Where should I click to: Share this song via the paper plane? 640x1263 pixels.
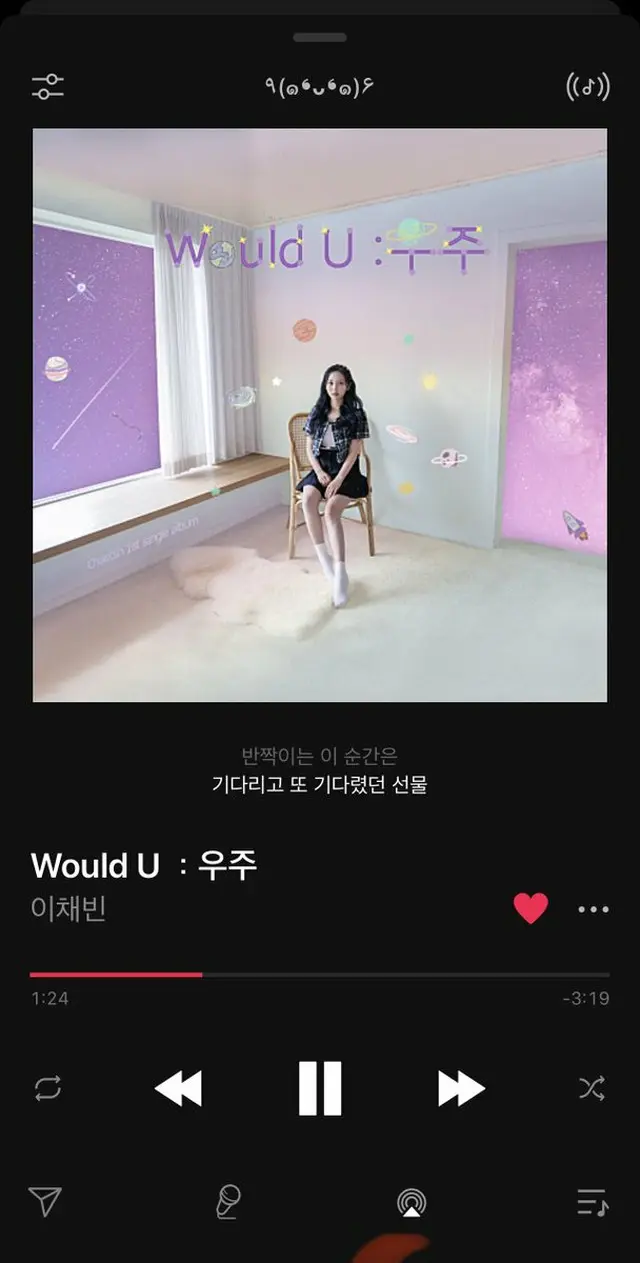coord(46,1201)
